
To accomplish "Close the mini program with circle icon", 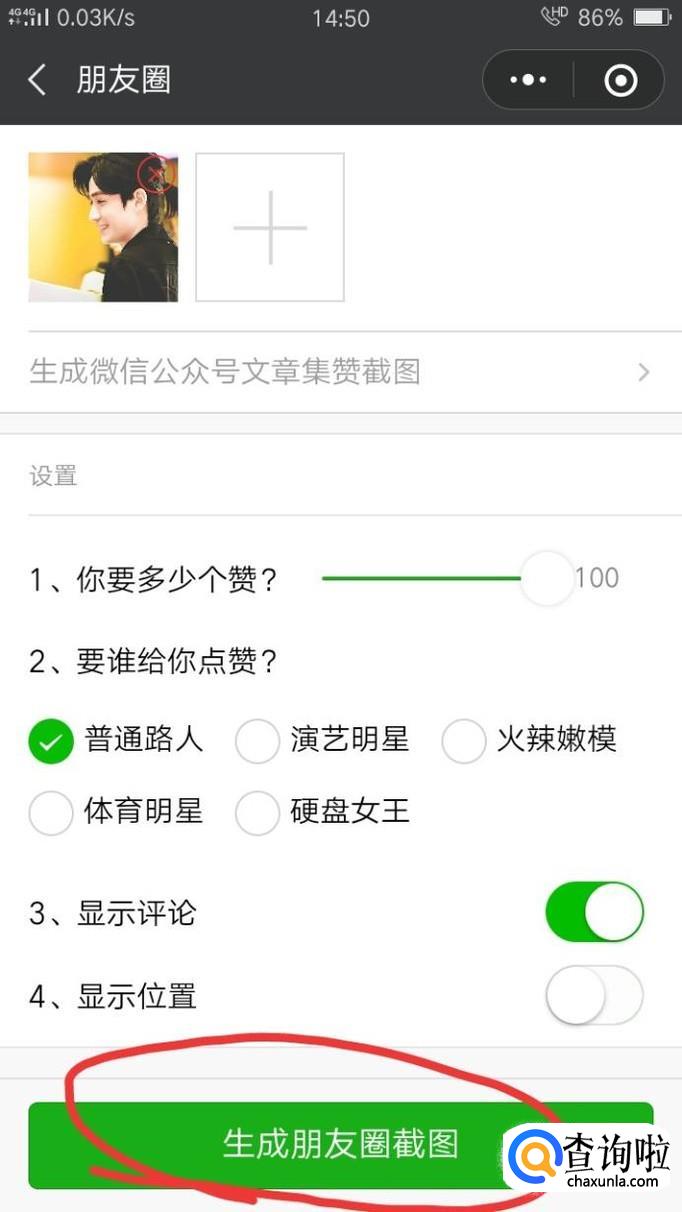I will [620, 80].
